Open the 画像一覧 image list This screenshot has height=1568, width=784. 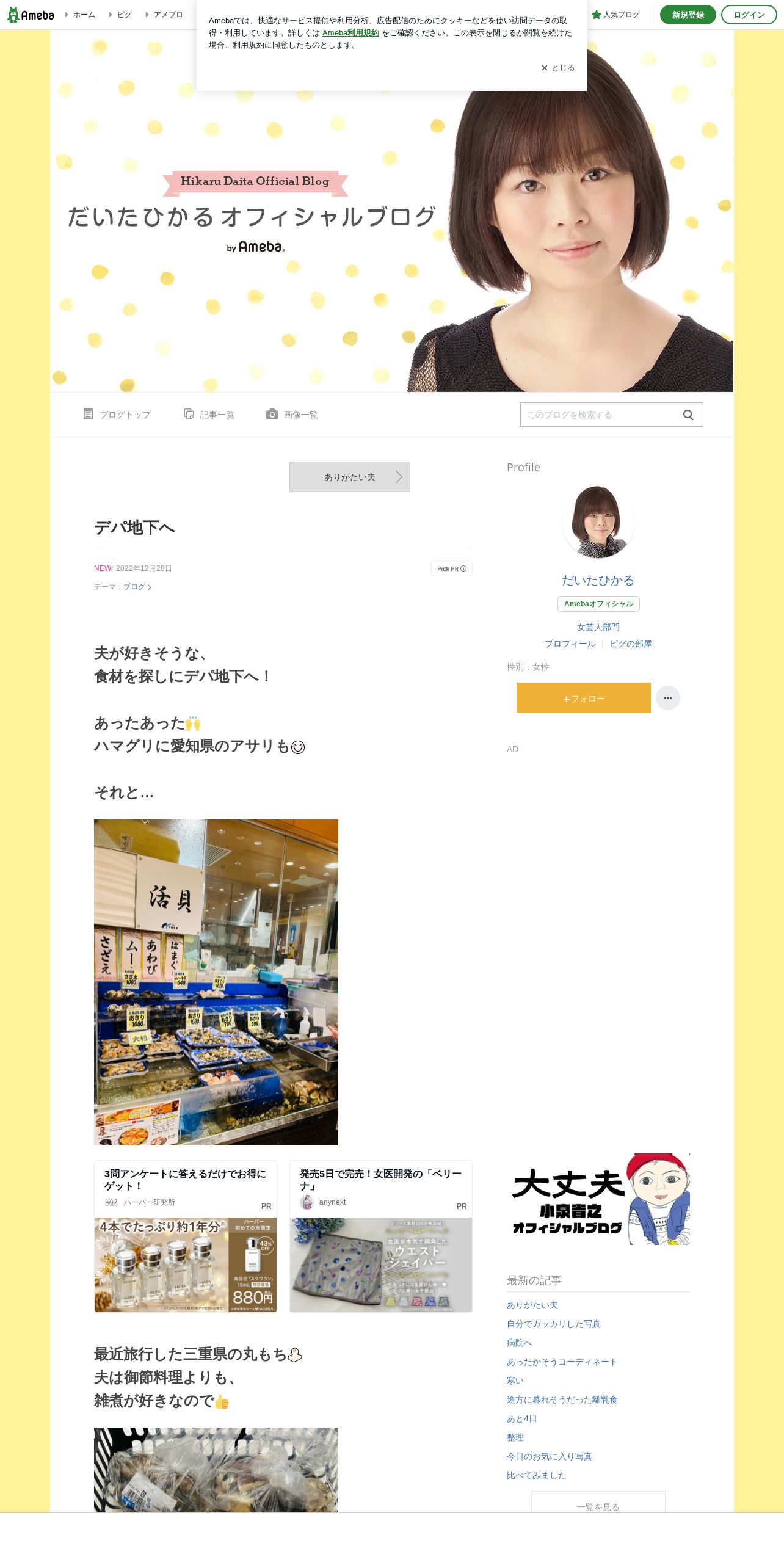(292, 415)
